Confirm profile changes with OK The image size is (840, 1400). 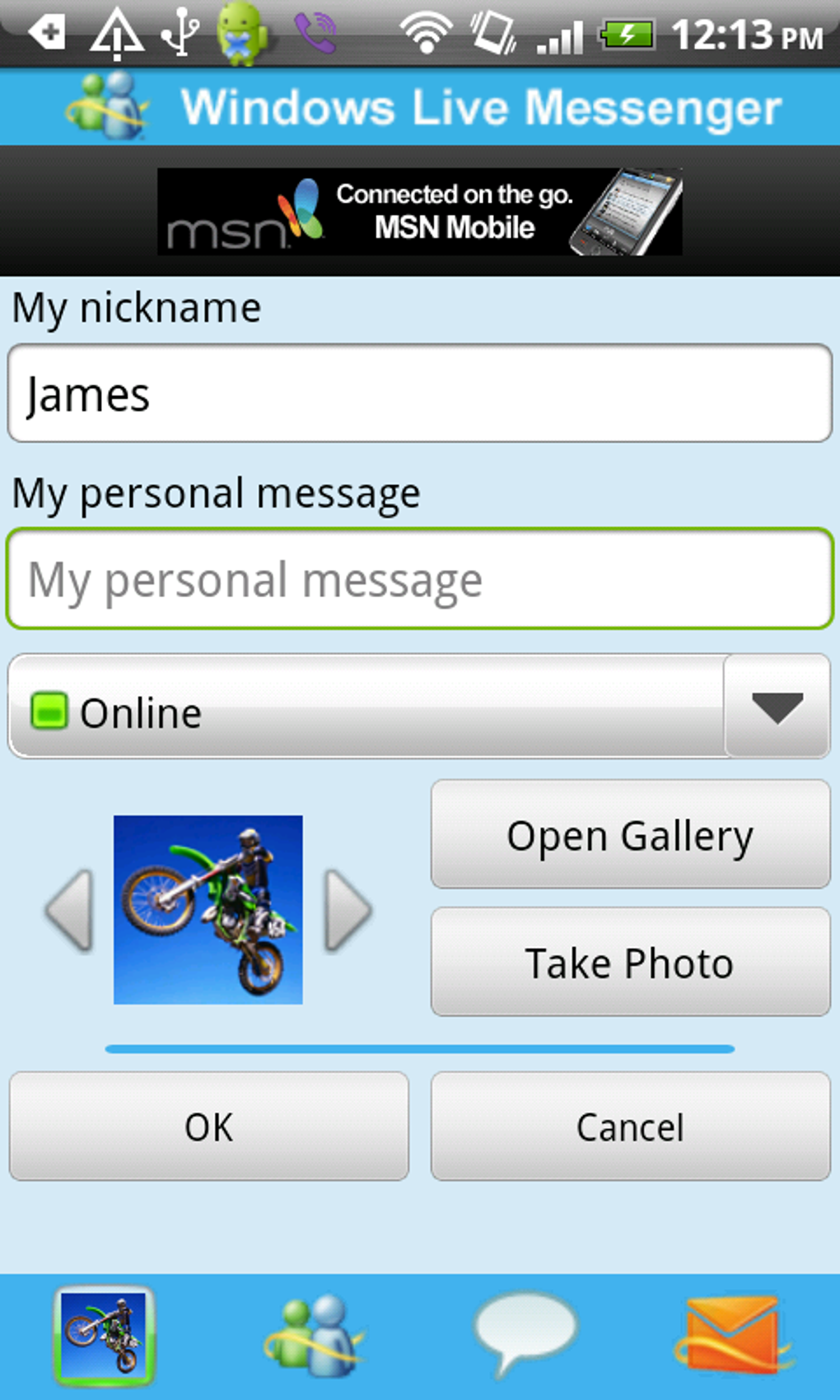click(209, 1127)
